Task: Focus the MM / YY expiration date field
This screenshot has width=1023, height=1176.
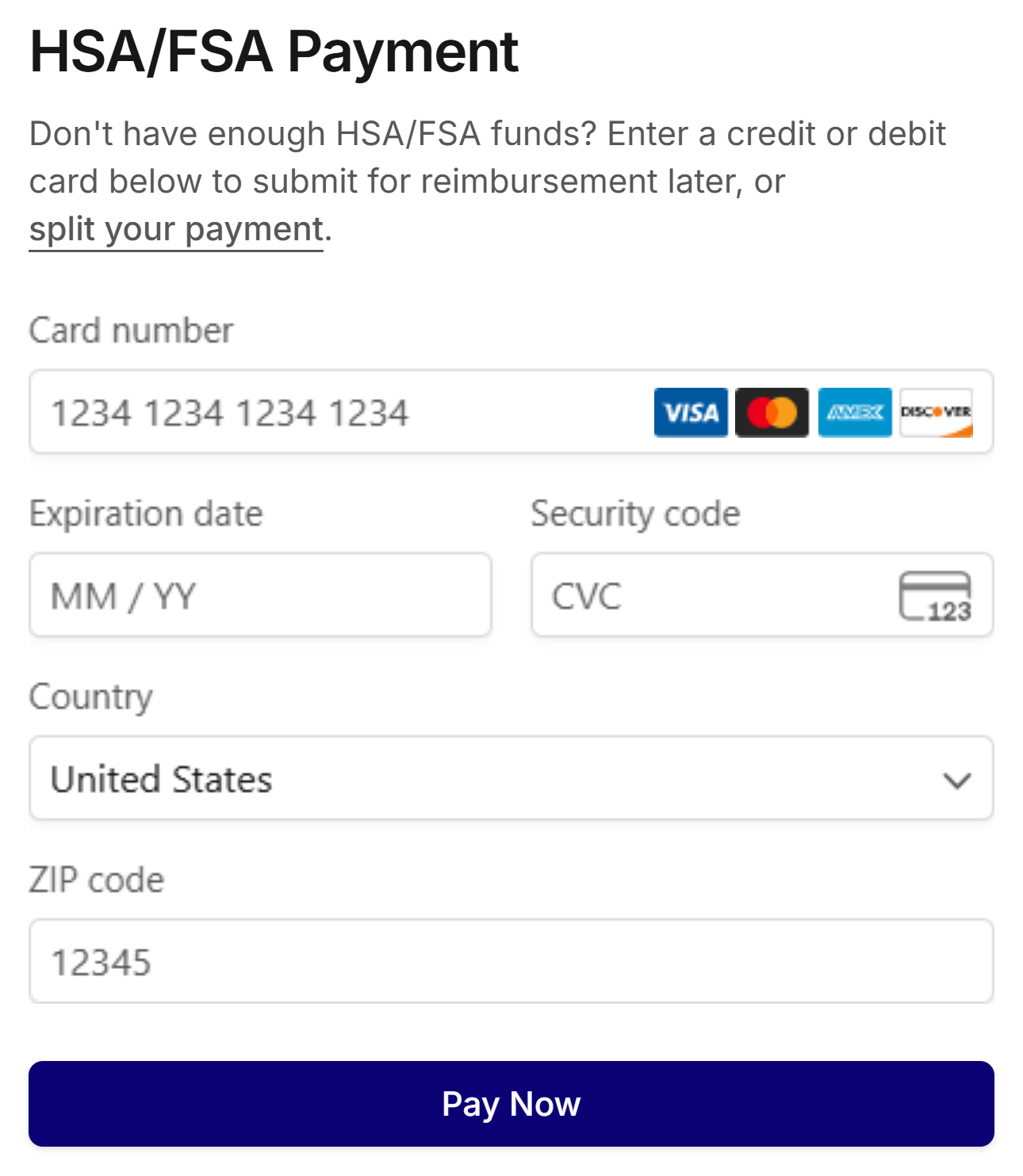Action: tap(260, 596)
